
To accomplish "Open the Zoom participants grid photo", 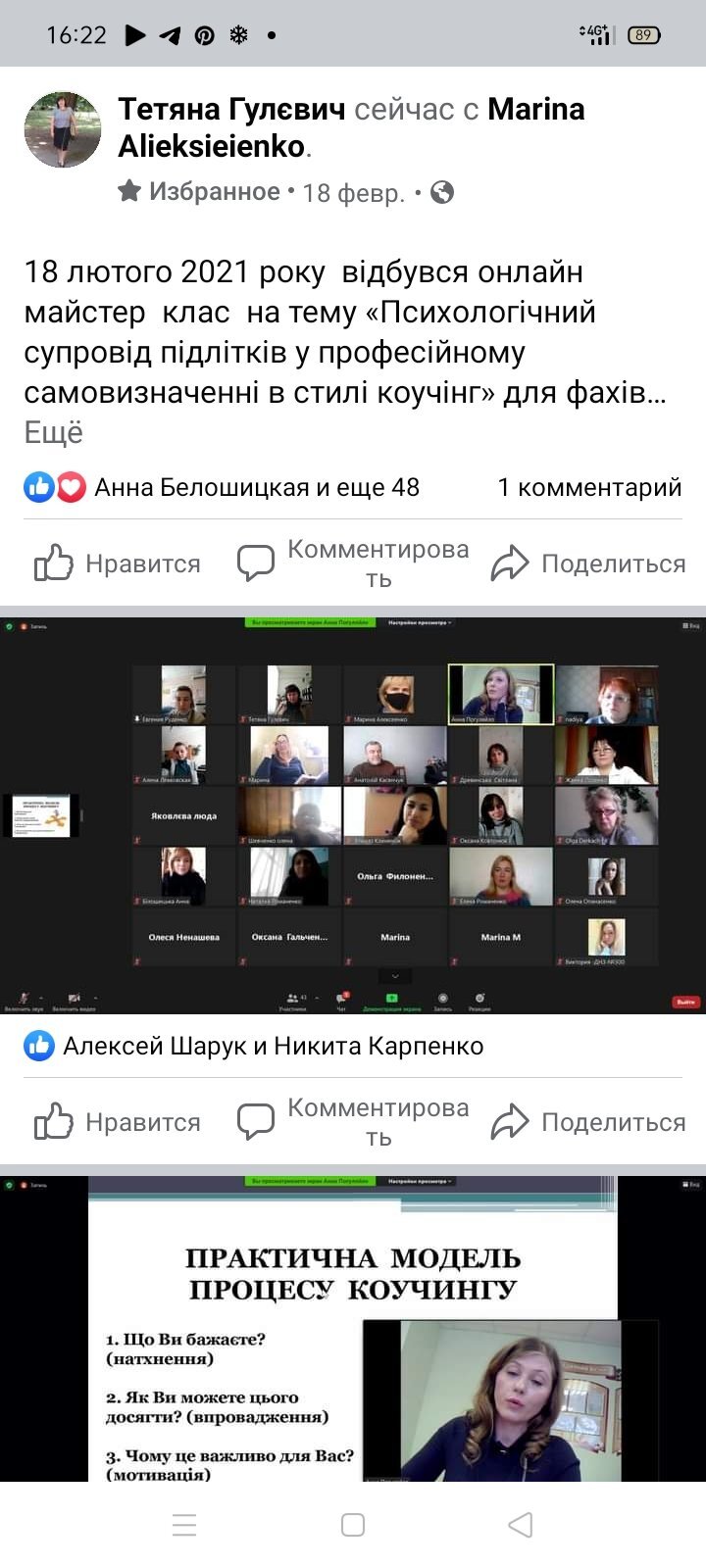I will click(353, 815).
